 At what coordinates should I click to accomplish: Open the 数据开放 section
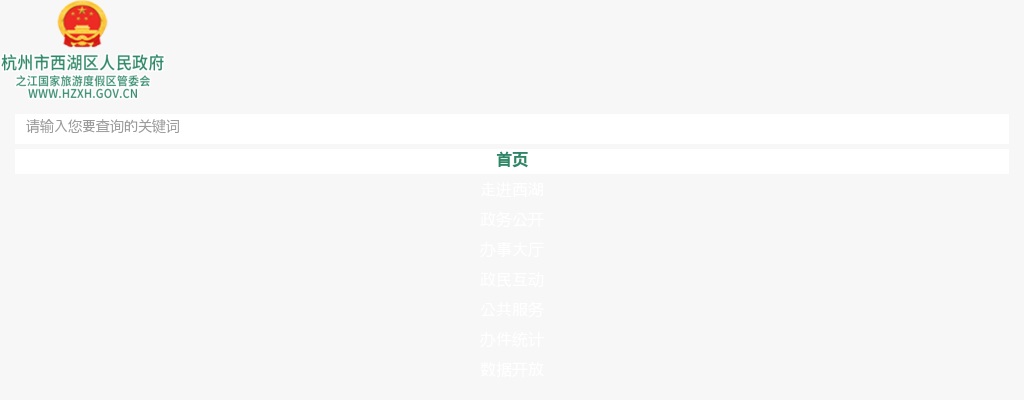pos(512,370)
